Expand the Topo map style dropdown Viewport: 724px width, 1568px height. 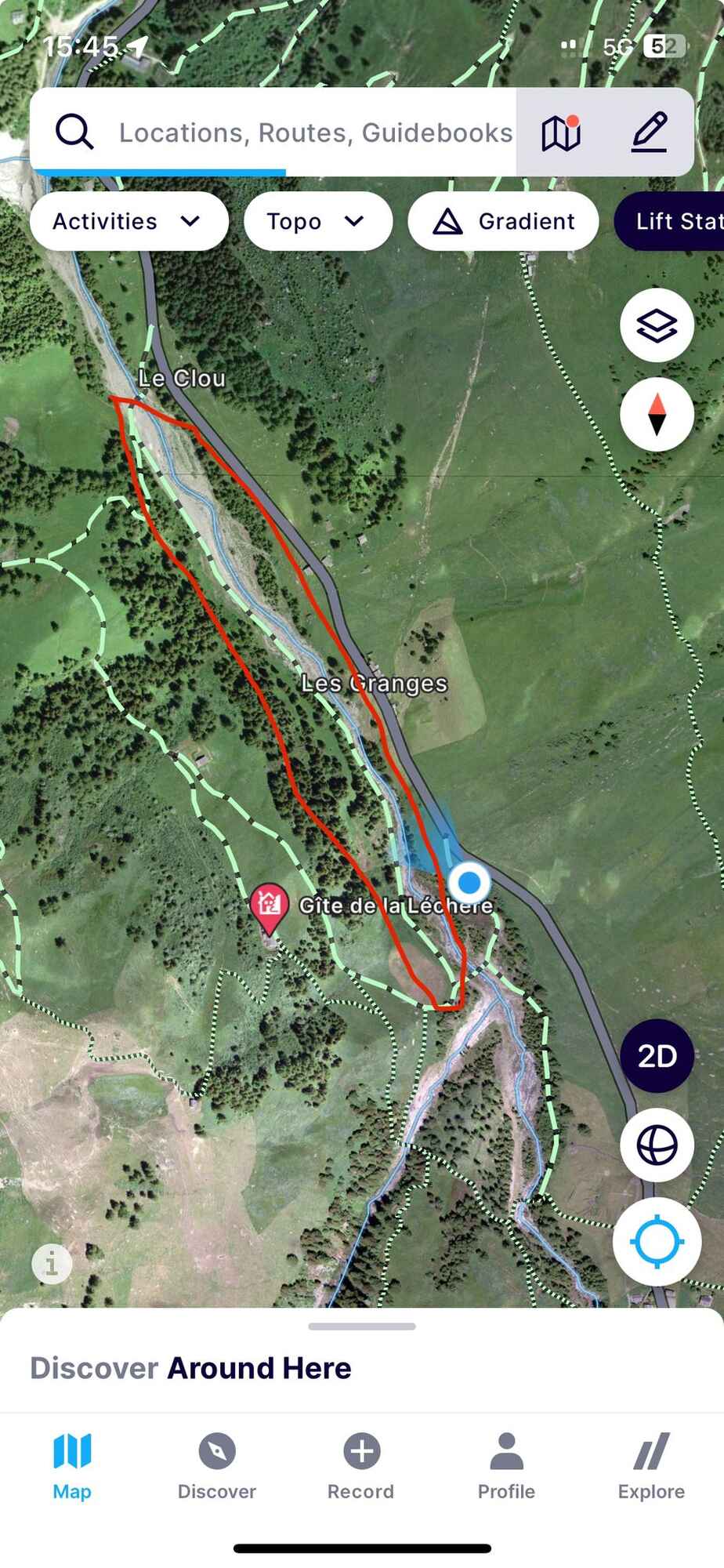click(317, 222)
